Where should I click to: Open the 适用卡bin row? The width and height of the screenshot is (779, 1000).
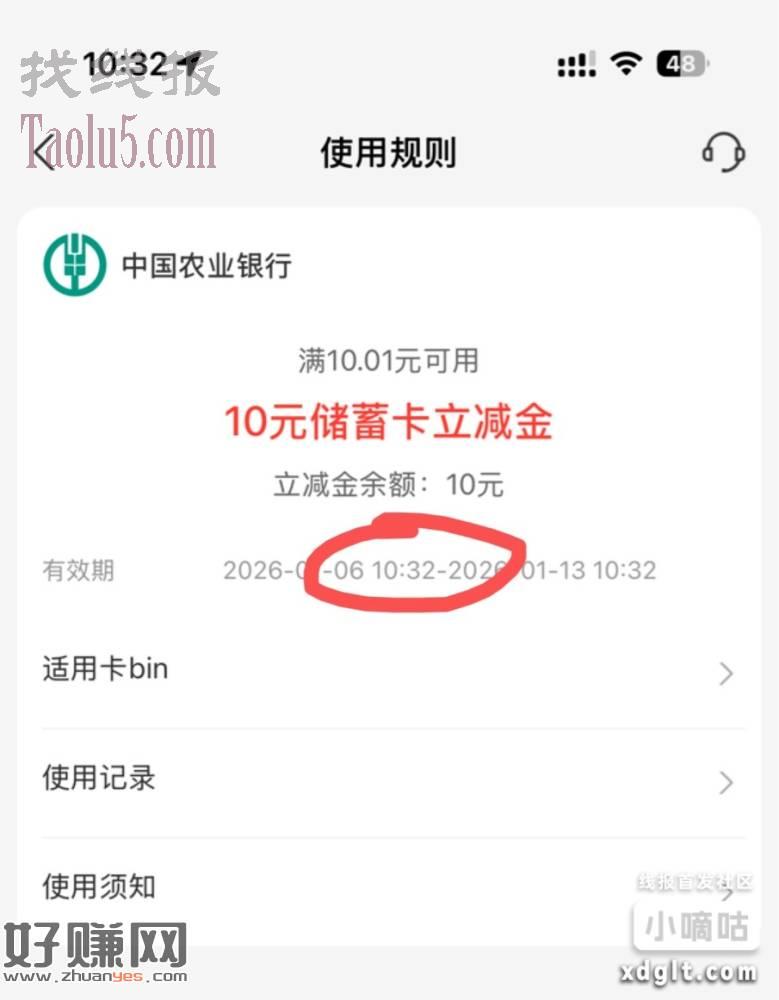(390, 671)
